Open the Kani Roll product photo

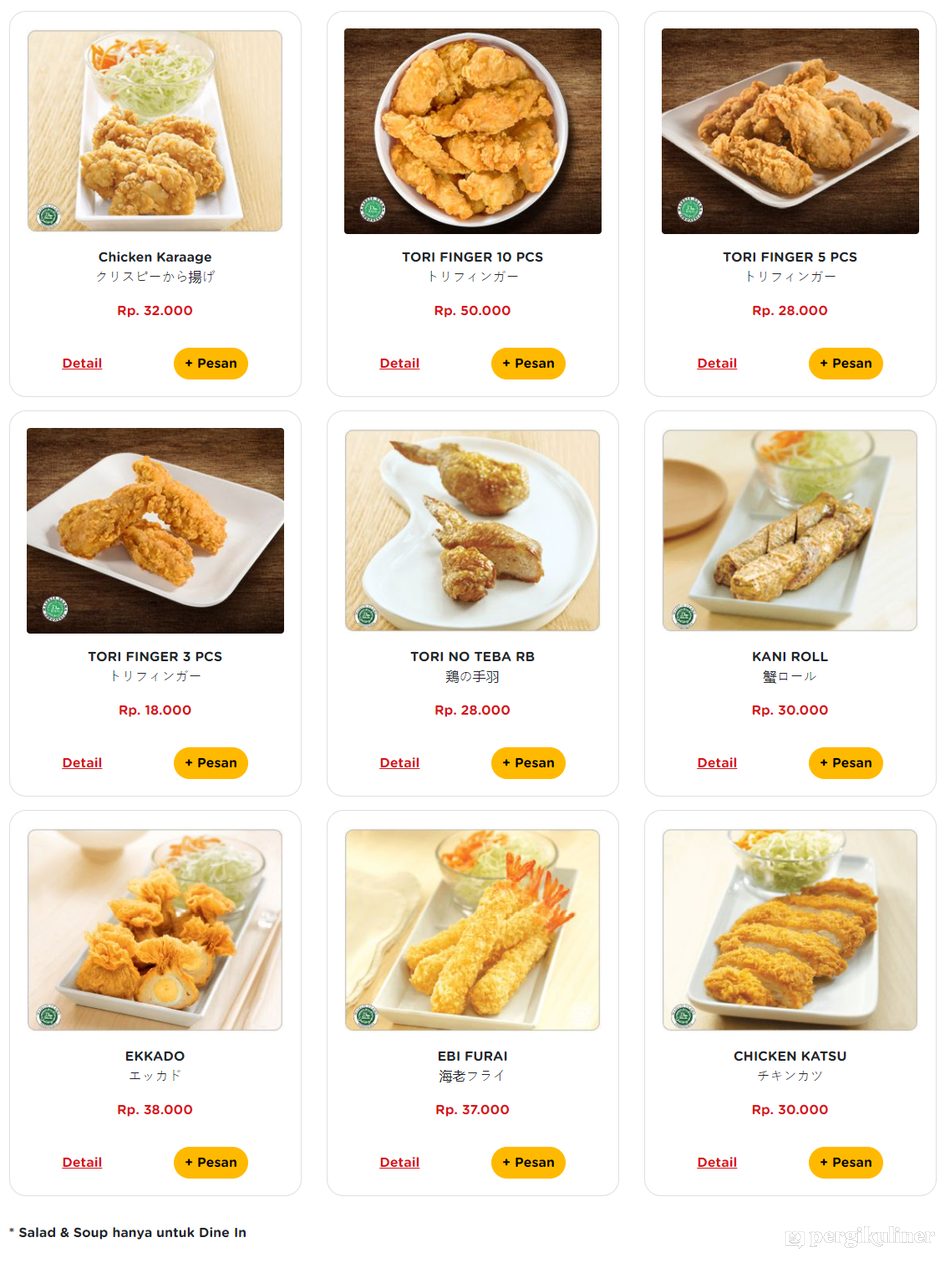[x=790, y=530]
